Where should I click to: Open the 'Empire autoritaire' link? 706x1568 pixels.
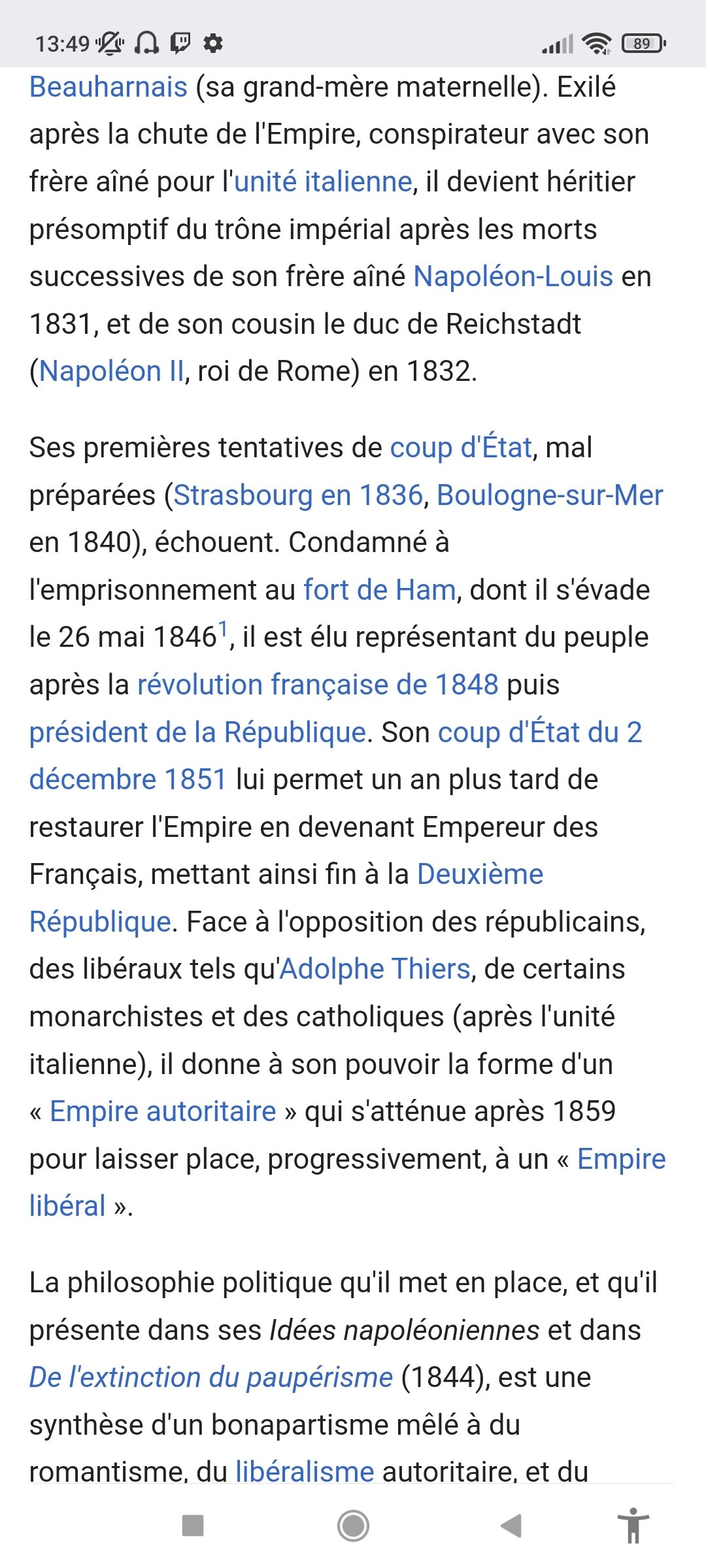coord(163,1111)
